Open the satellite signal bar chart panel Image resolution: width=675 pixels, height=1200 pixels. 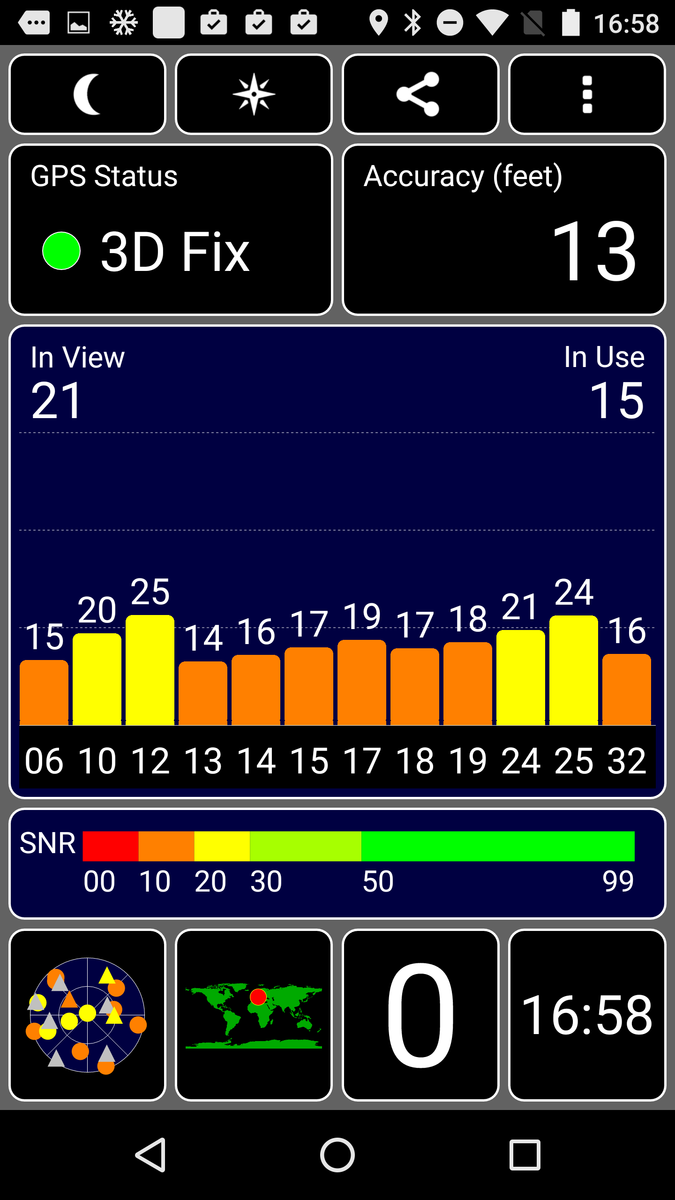(337, 561)
